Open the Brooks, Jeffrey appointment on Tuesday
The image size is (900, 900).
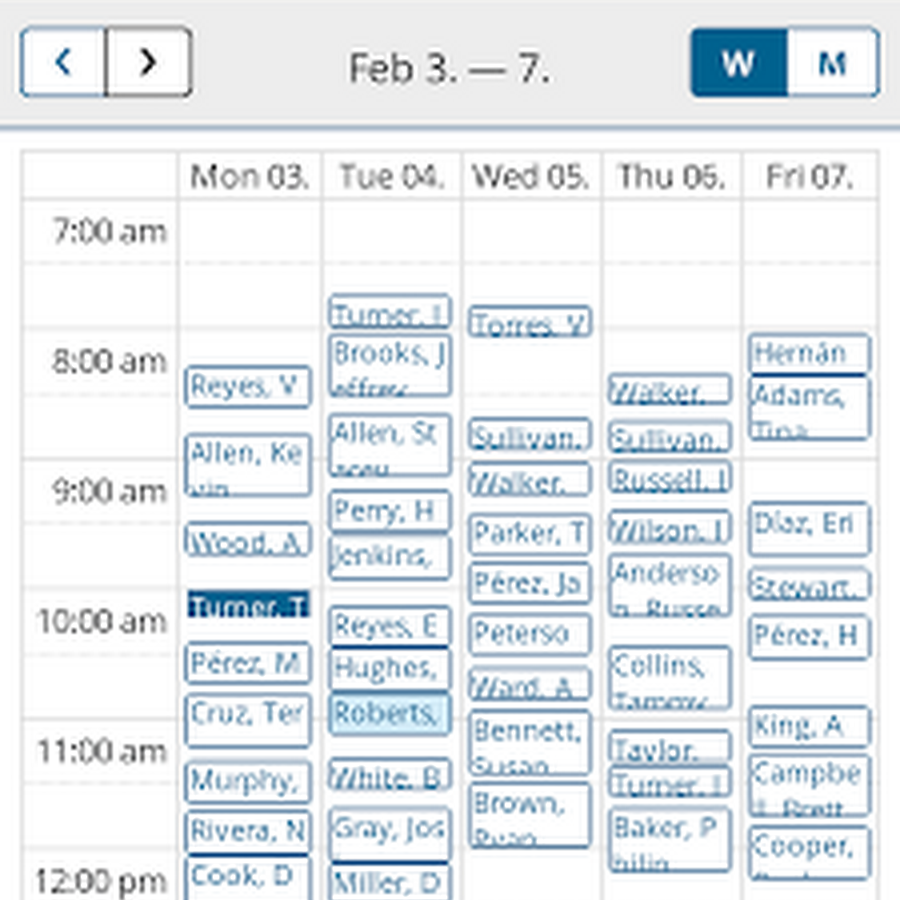pos(390,365)
